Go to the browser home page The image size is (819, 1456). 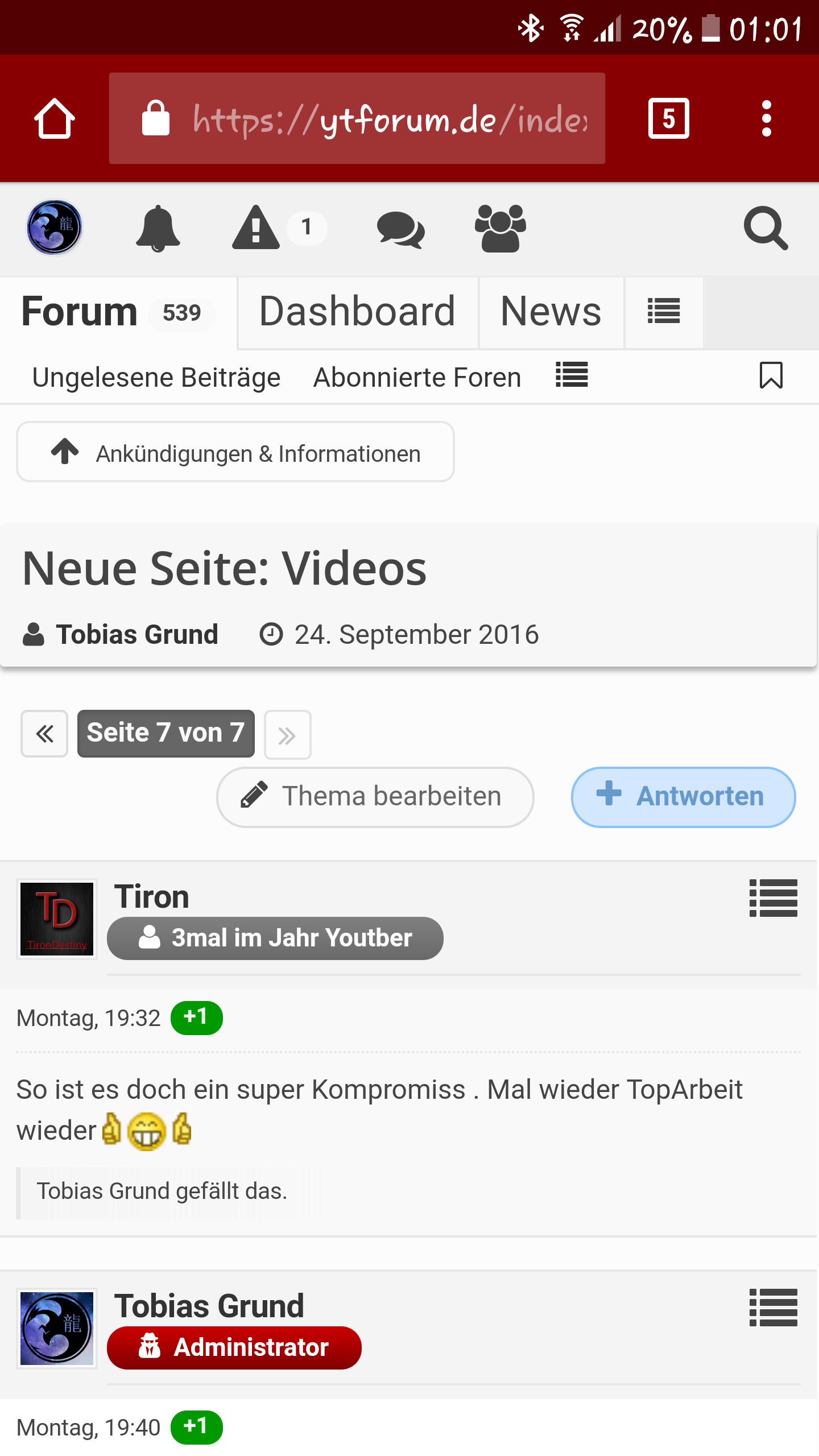pos(55,118)
